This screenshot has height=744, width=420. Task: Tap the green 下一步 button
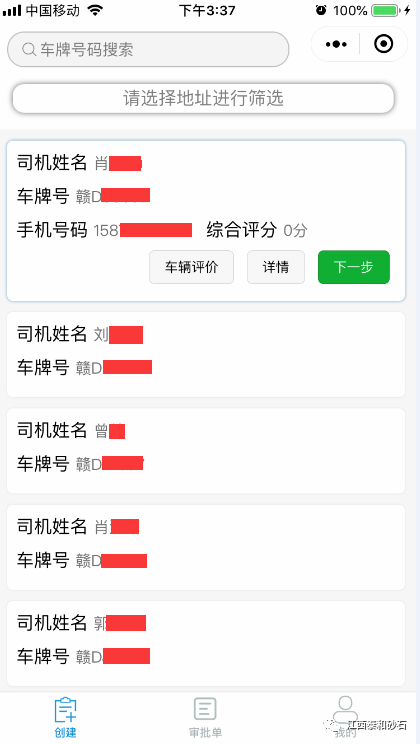(354, 267)
